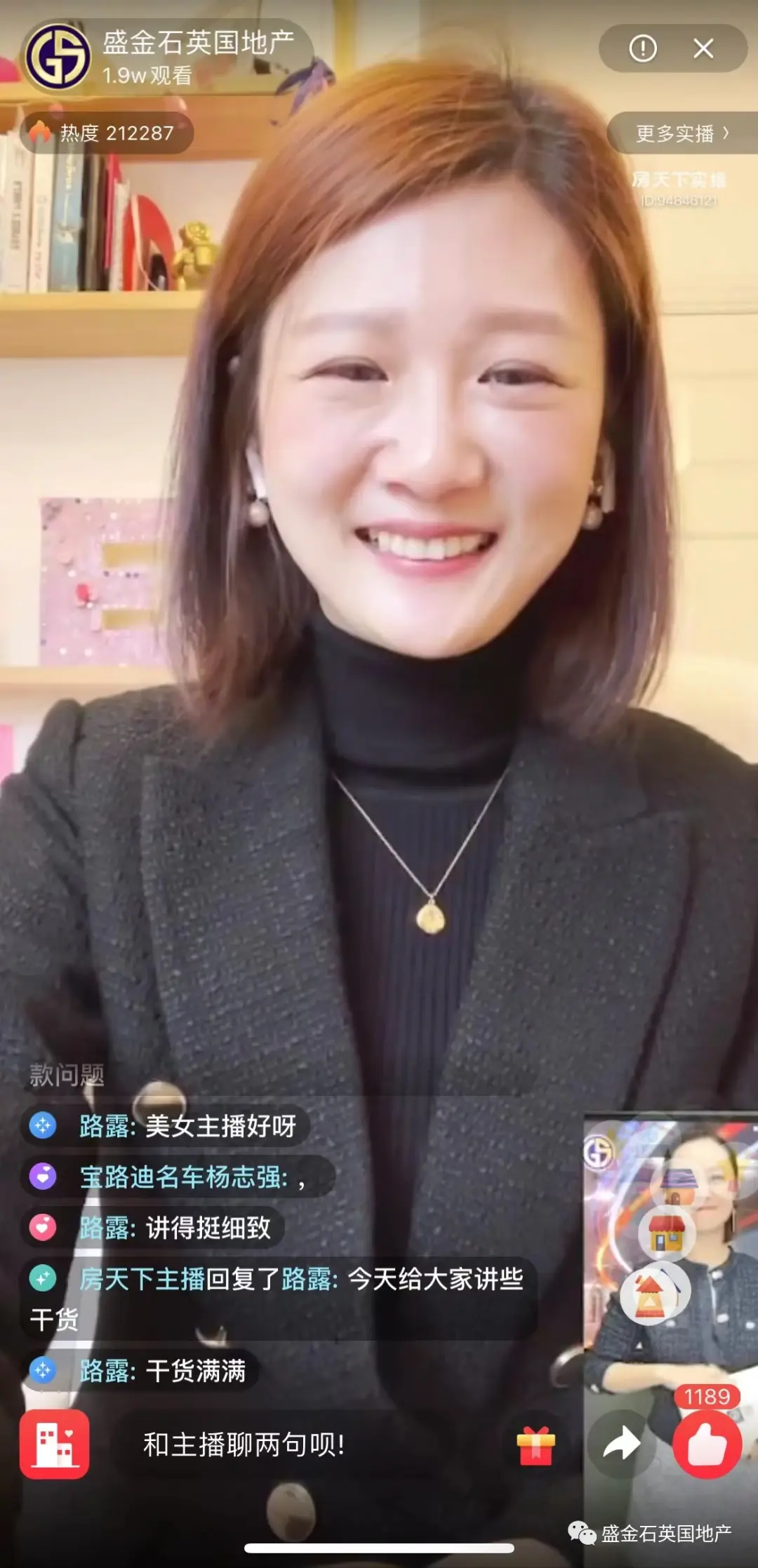Close the live stream
Viewport: 758px width, 1568px height.
pos(703,48)
